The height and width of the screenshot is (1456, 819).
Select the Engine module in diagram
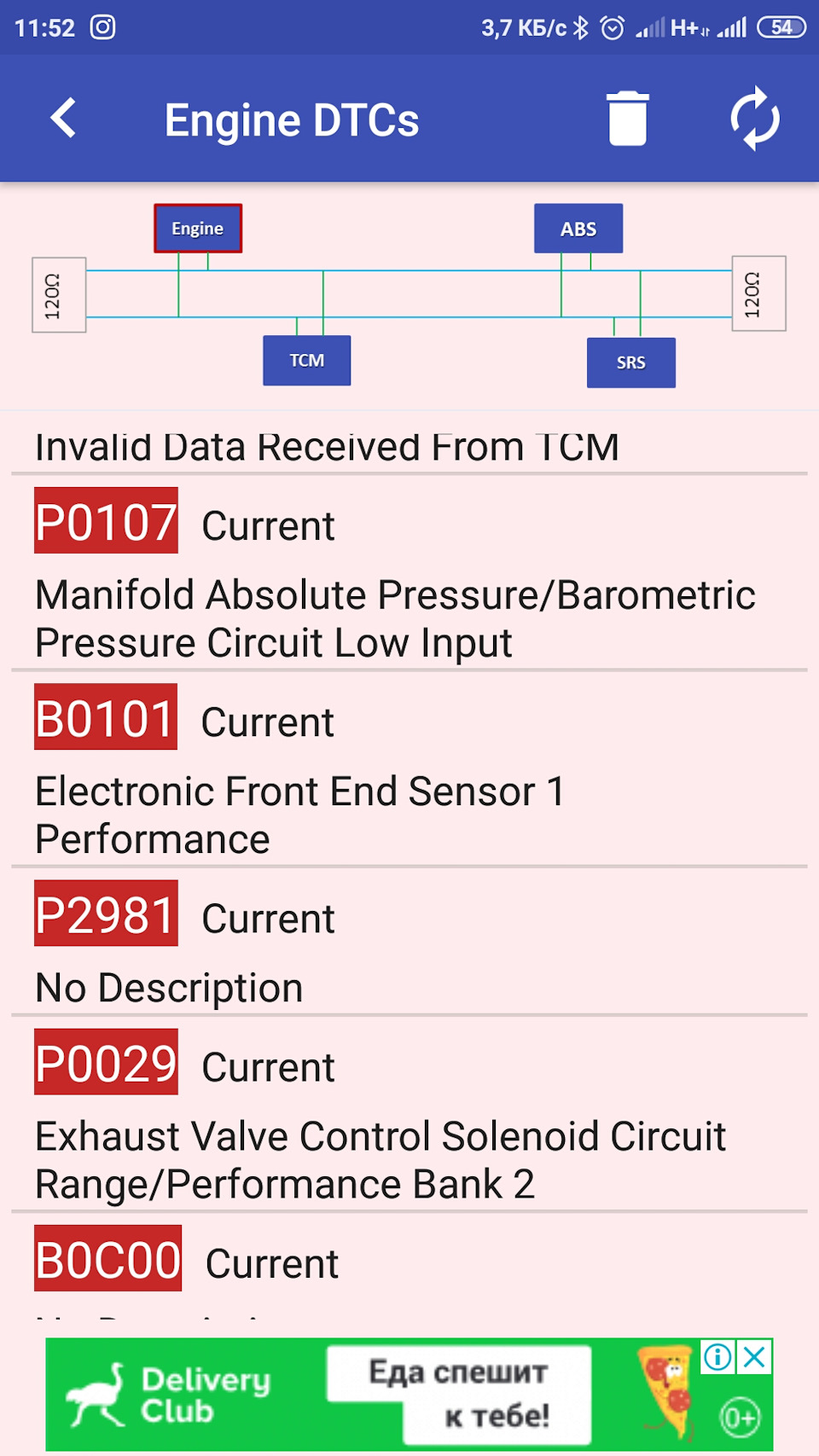click(198, 229)
